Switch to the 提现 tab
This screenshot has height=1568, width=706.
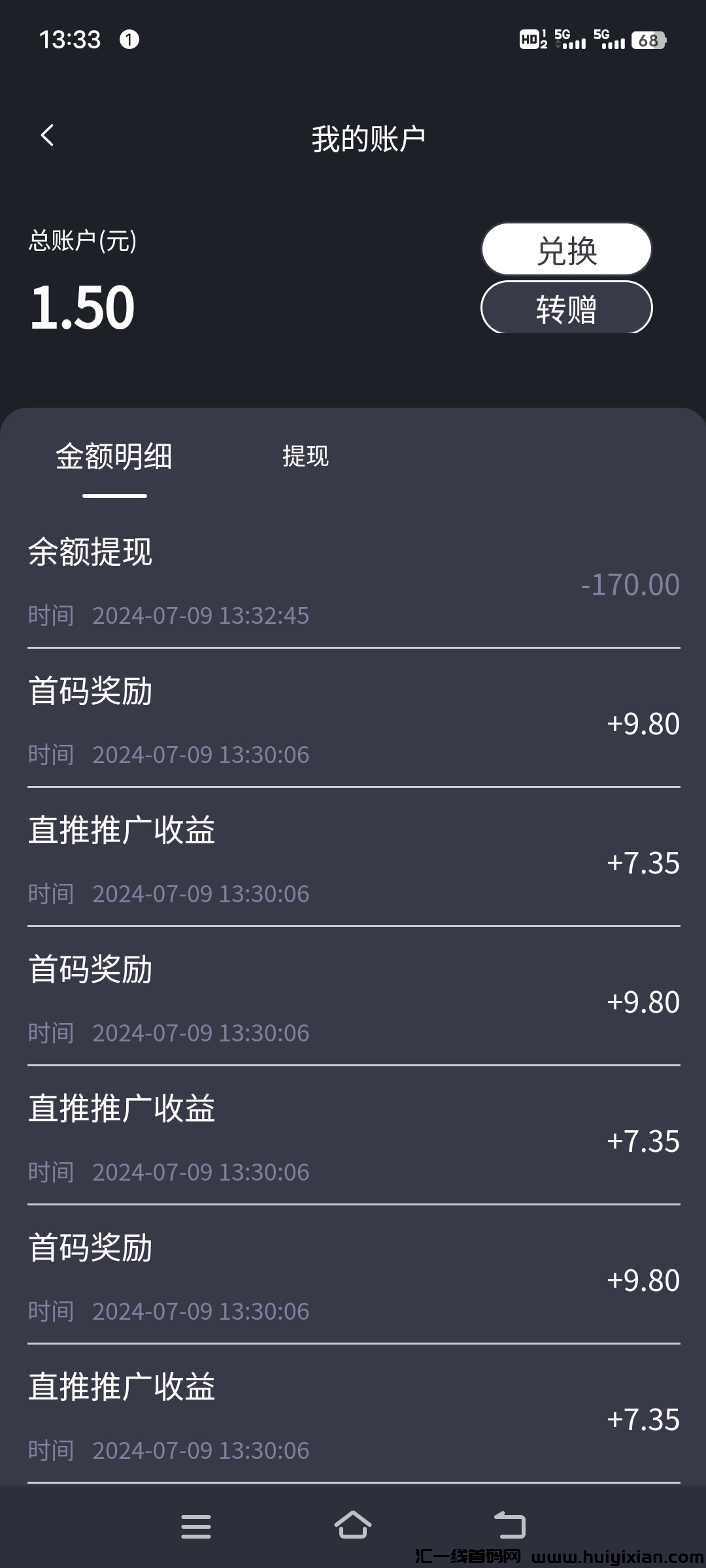click(305, 456)
